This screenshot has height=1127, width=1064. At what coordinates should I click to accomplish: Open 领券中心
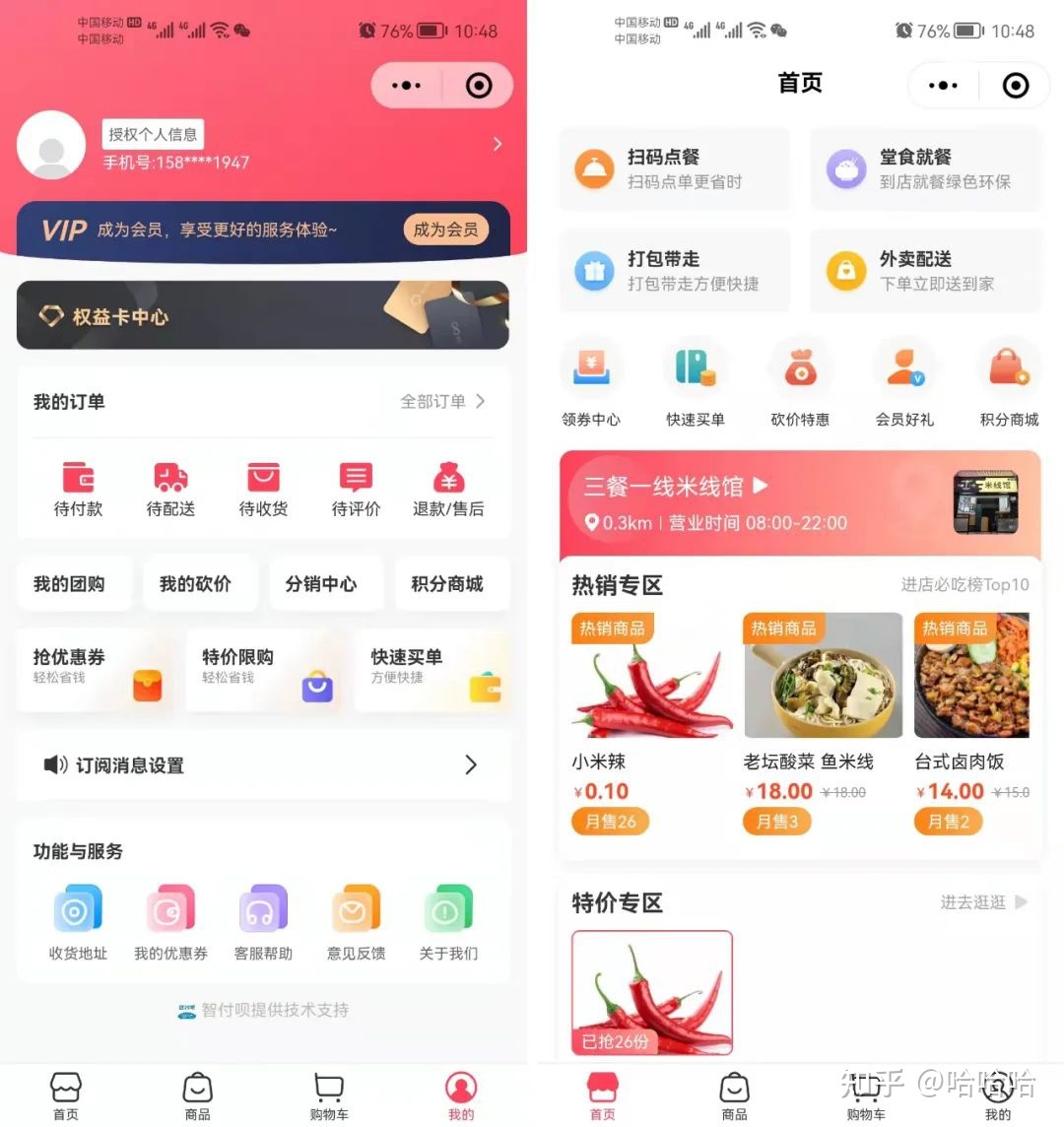[x=591, y=381]
